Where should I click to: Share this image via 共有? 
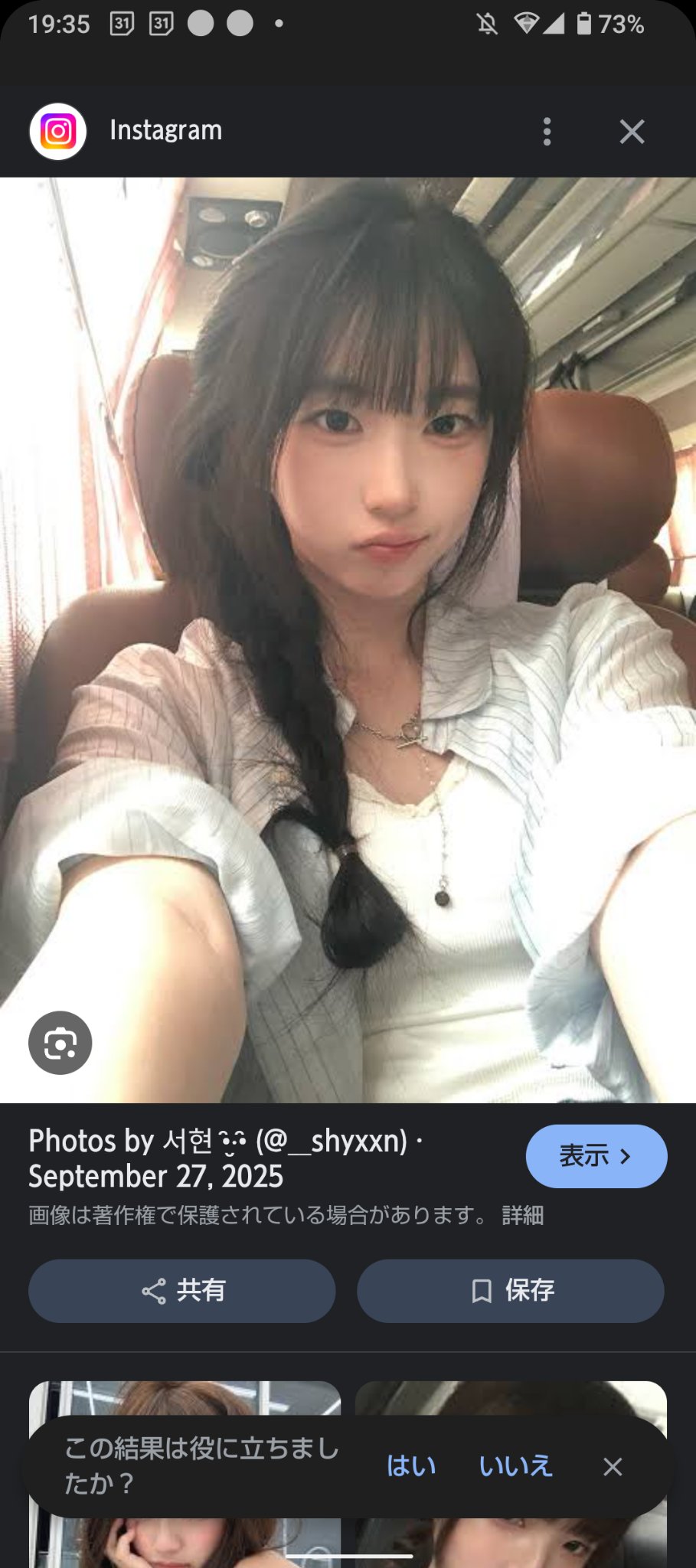182,1291
